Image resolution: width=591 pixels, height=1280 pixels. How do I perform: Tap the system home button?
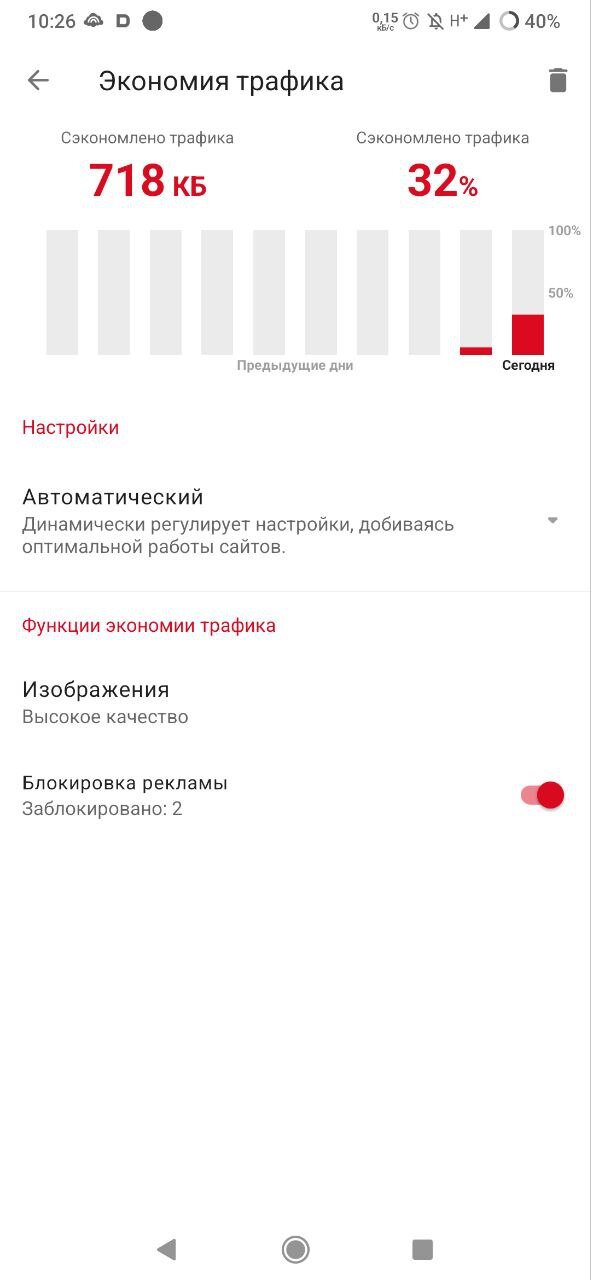click(295, 1249)
